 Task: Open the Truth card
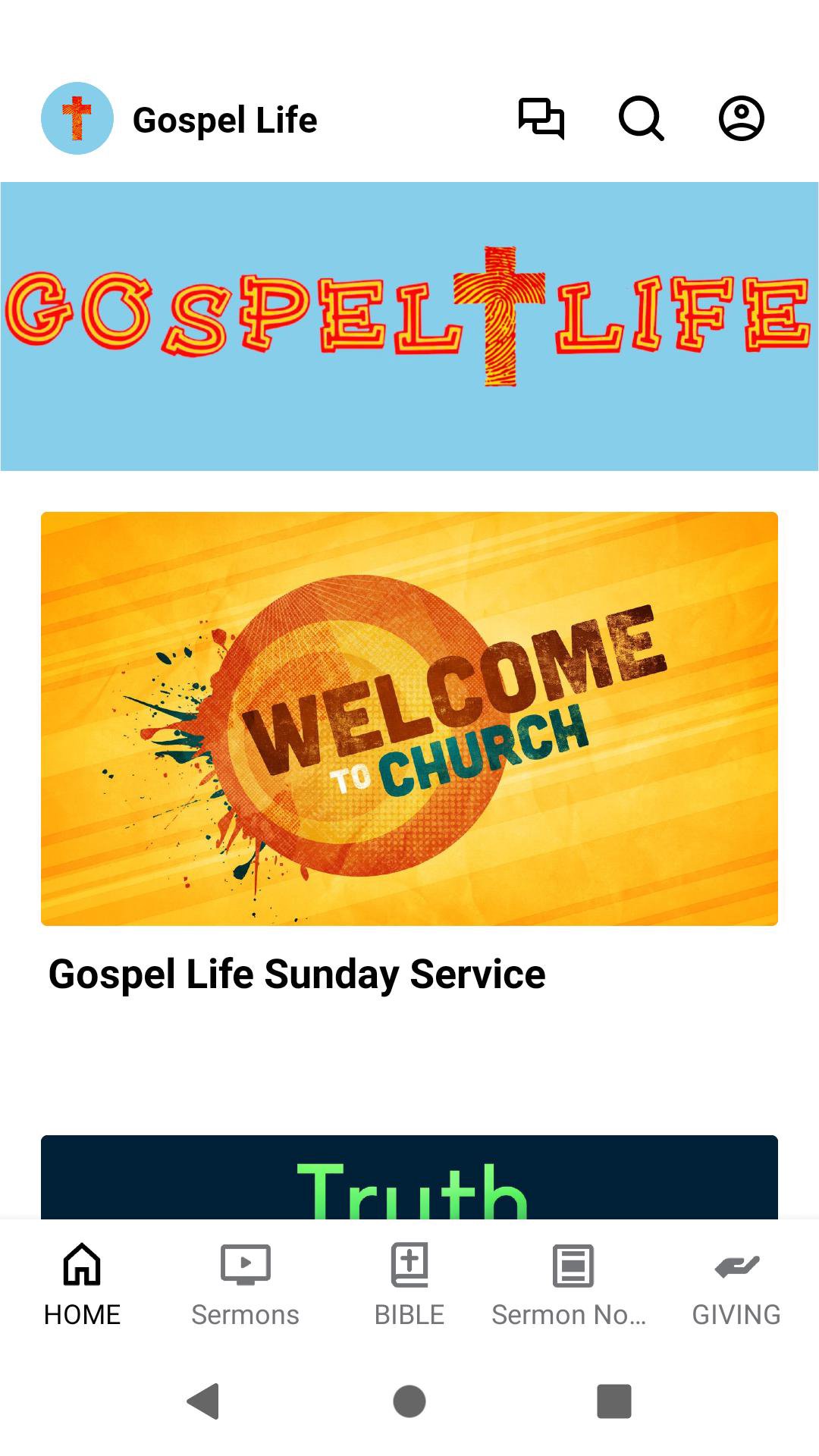point(409,1178)
